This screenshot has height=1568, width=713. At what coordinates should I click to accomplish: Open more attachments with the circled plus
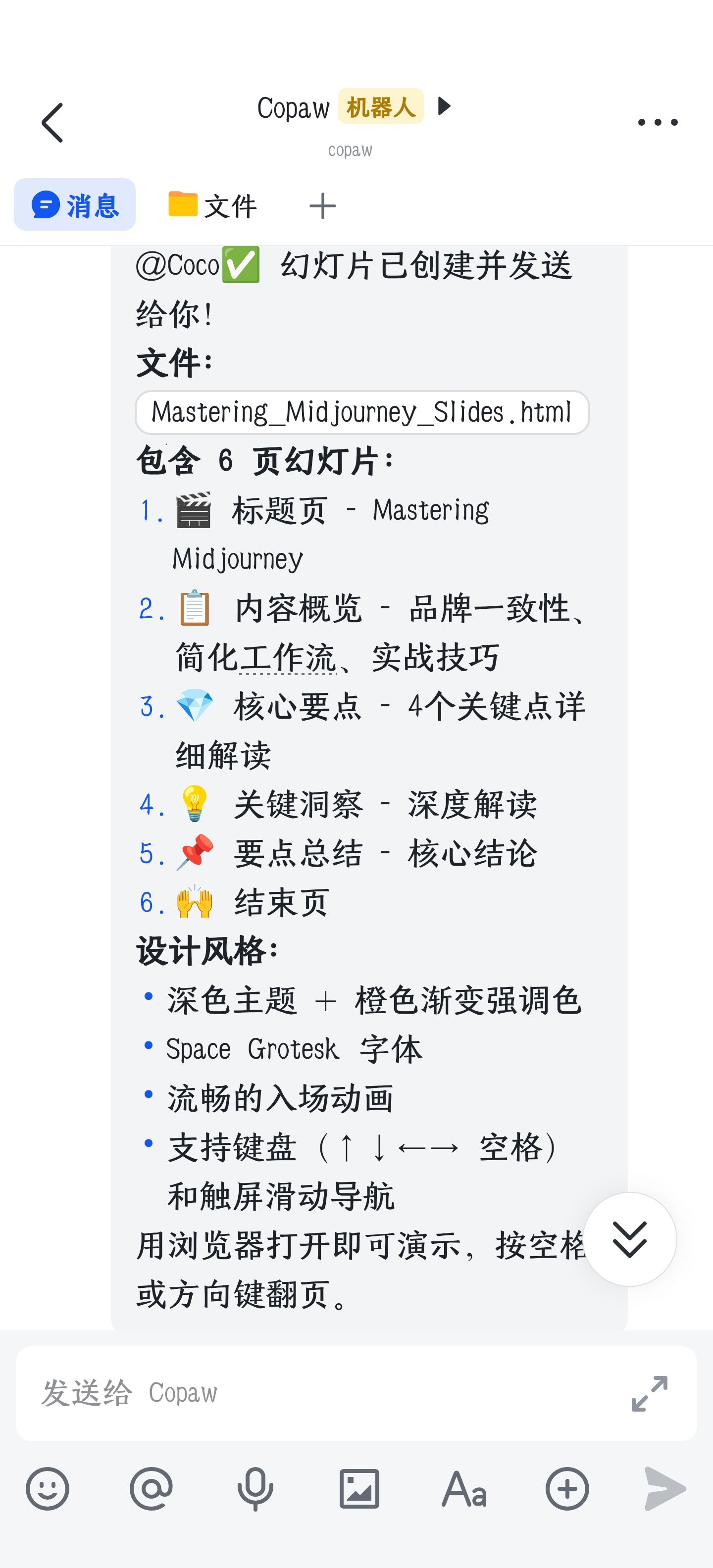[x=567, y=1489]
